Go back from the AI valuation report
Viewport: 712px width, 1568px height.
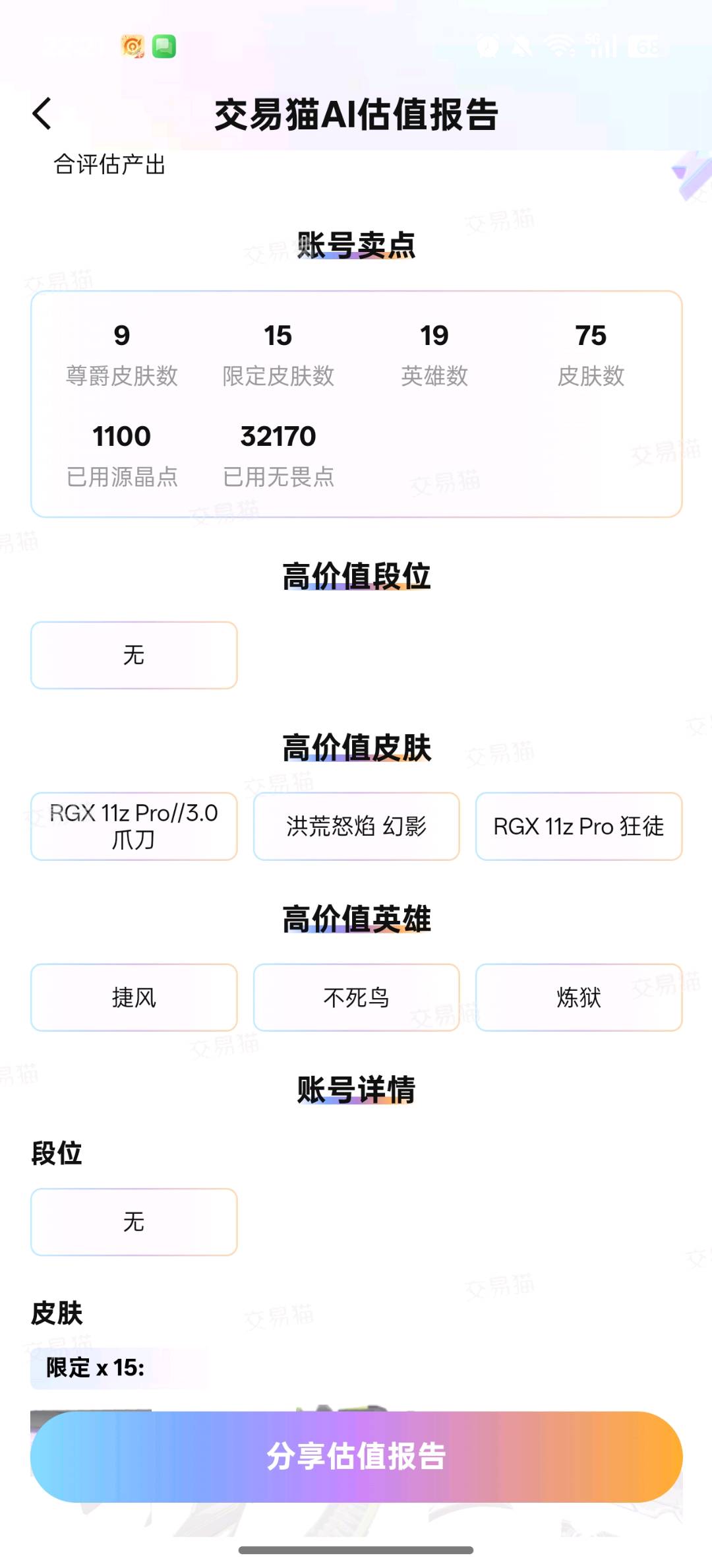[x=42, y=113]
